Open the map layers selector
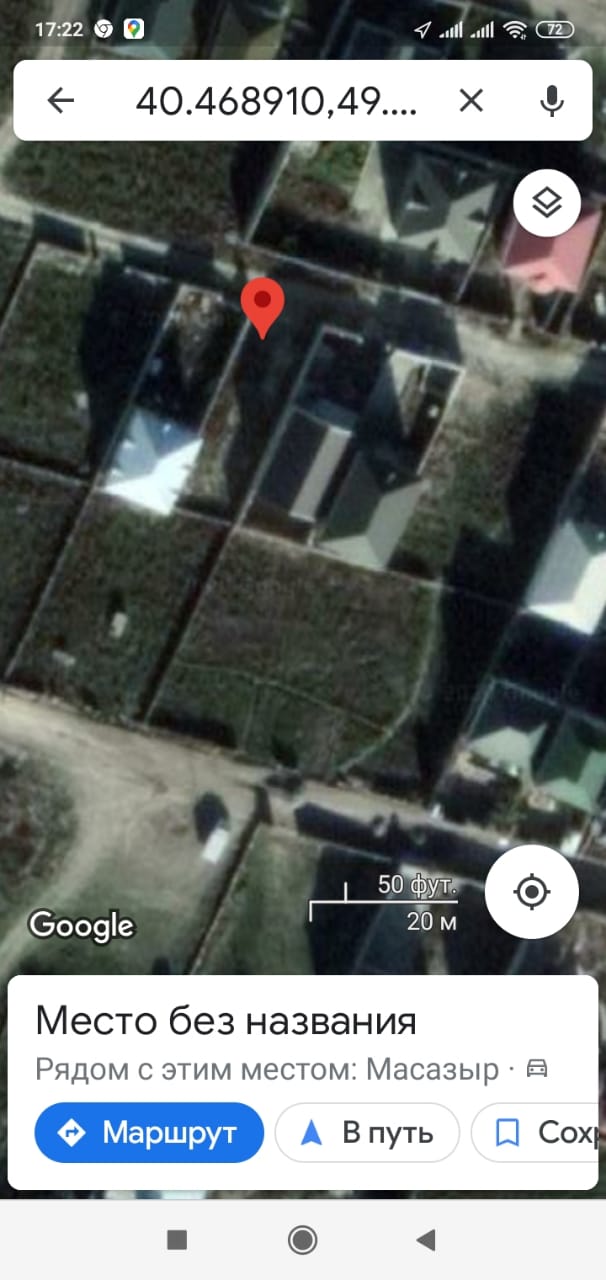 coord(547,204)
